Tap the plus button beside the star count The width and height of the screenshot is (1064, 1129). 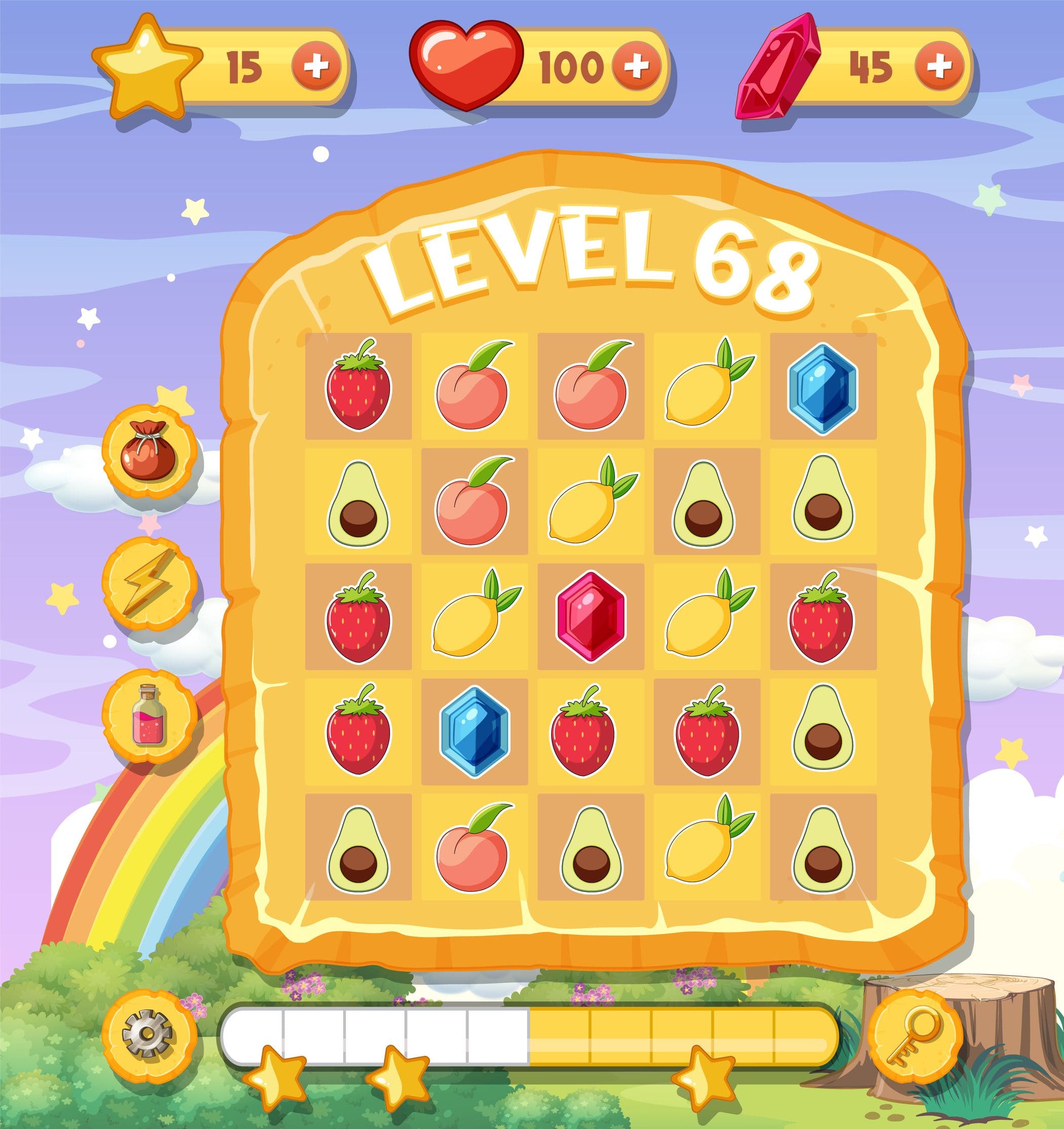[x=317, y=67]
